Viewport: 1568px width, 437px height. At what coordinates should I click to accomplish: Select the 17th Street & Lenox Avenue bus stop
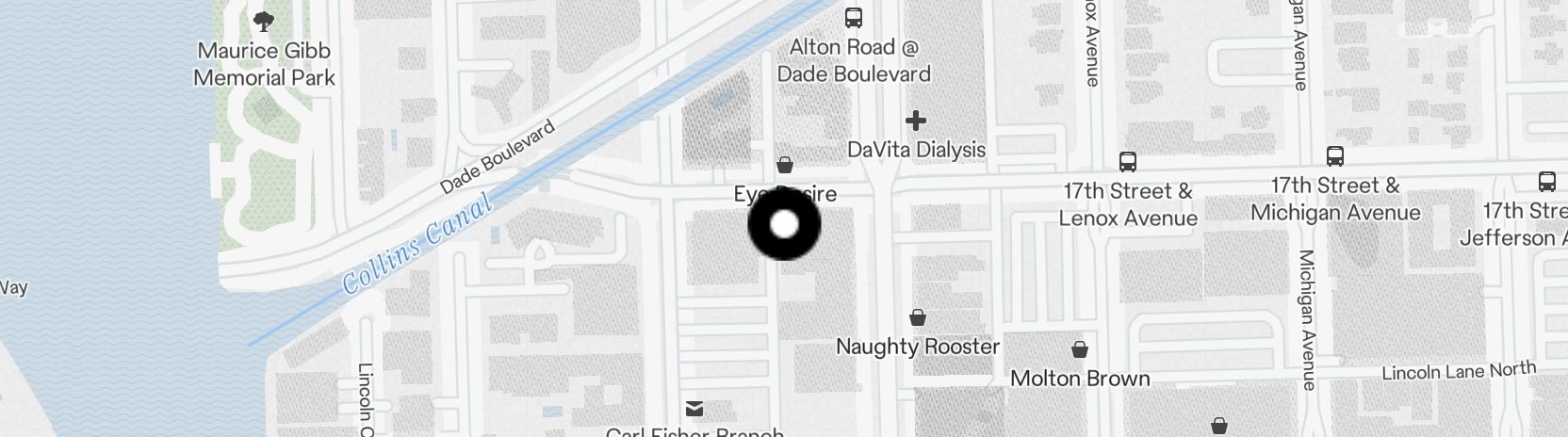pyautogui.click(x=1127, y=161)
